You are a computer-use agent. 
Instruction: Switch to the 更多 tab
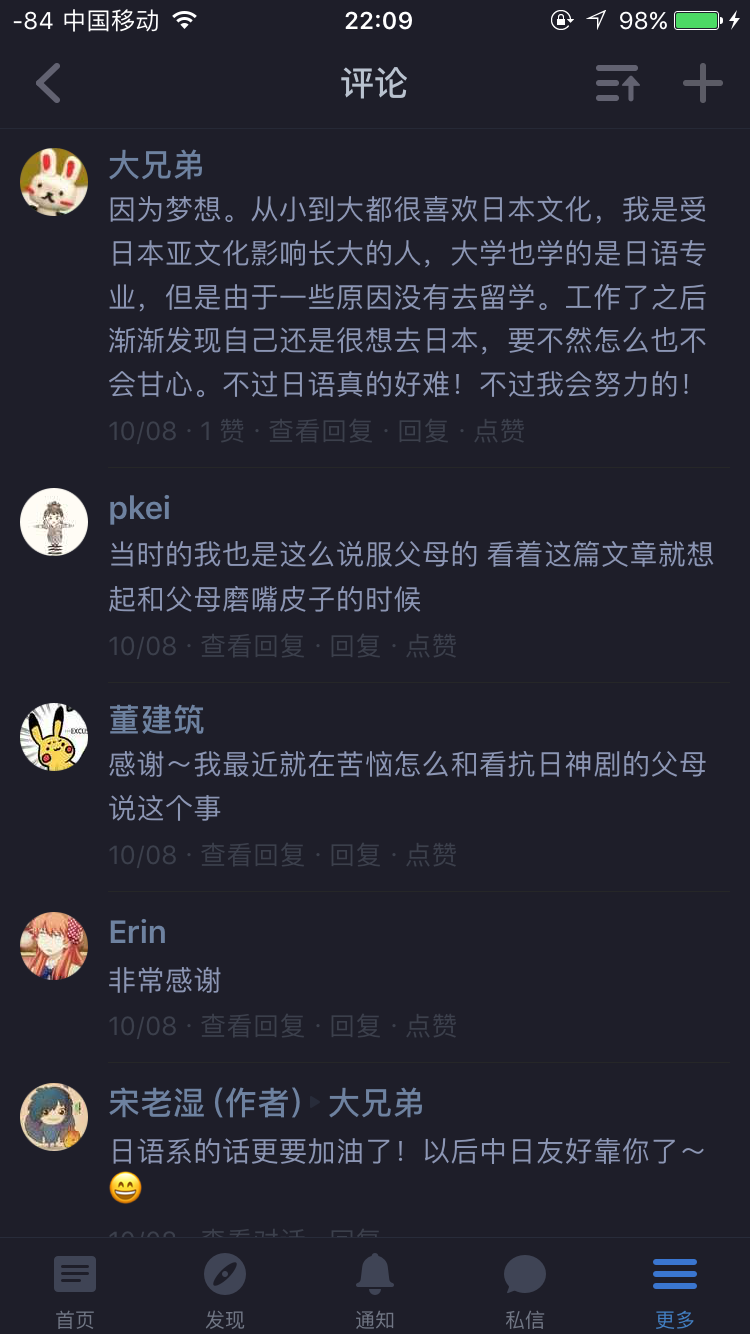click(x=675, y=1290)
